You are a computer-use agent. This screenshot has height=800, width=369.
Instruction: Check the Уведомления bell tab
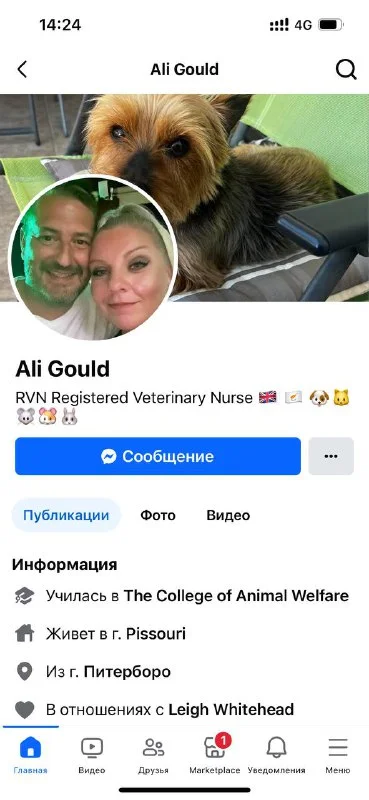click(x=277, y=755)
